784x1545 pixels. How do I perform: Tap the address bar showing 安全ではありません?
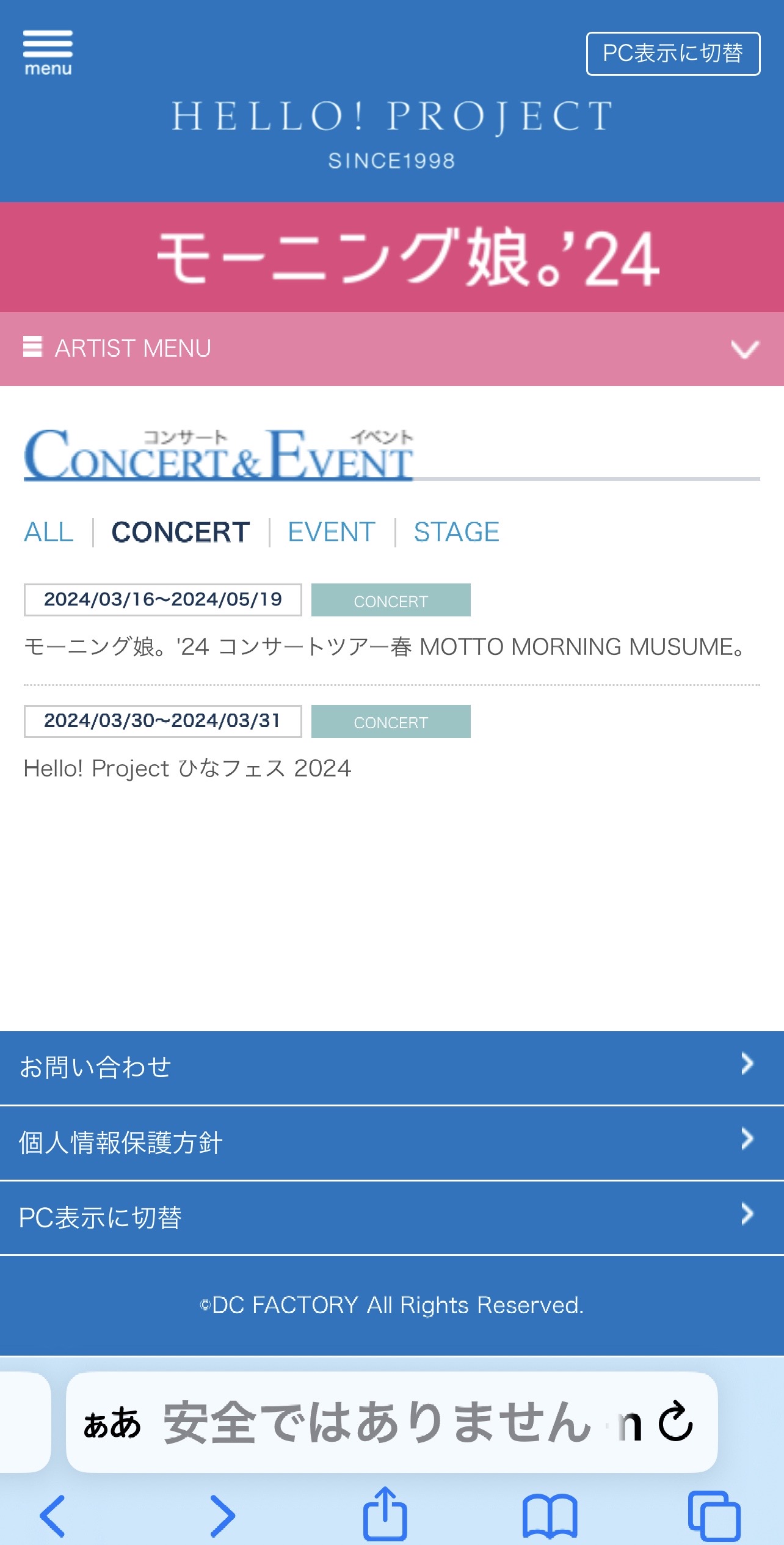coord(379,1423)
